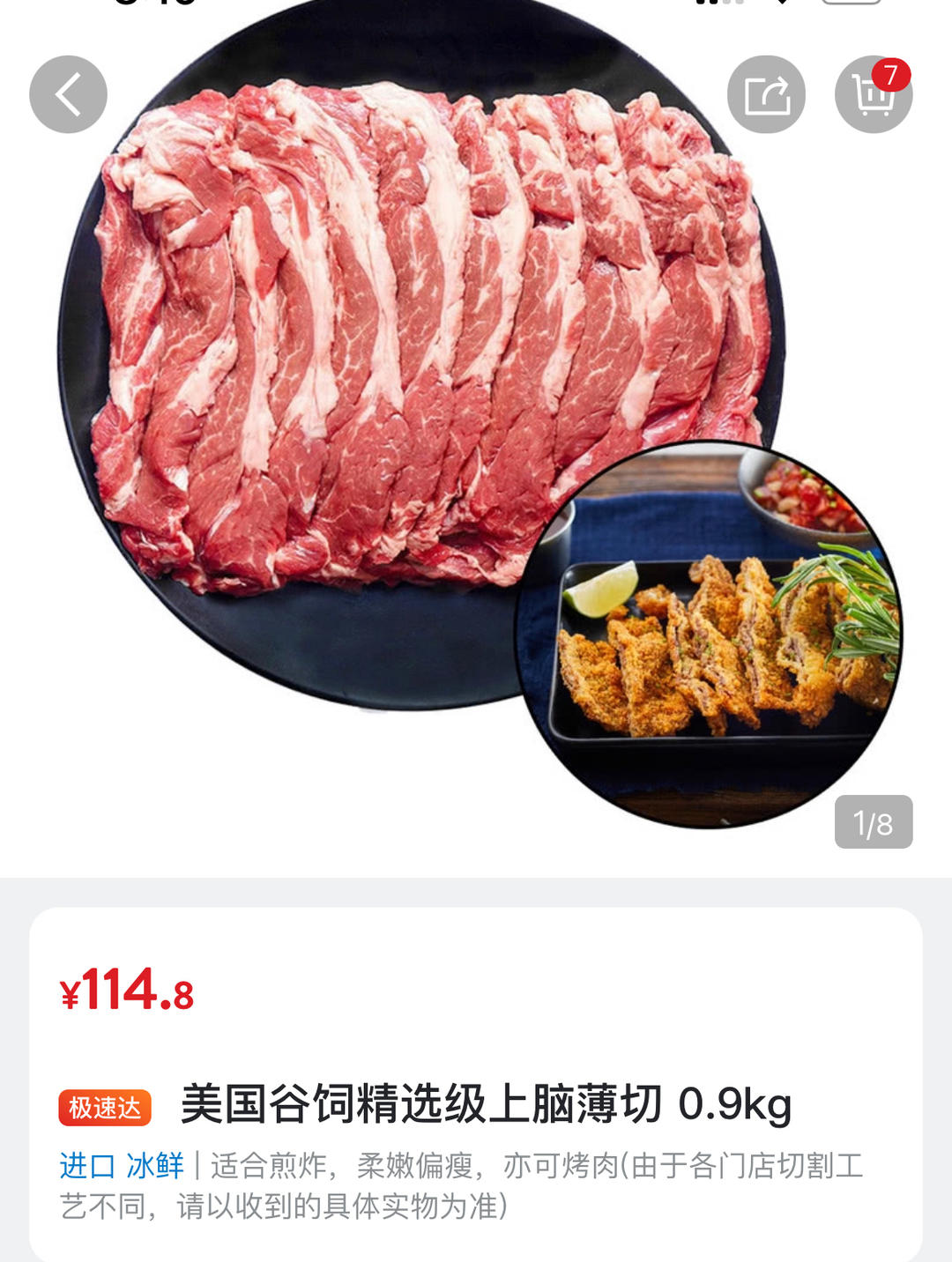Go back to the previous page
This screenshot has width=952, height=1262.
coord(68,94)
